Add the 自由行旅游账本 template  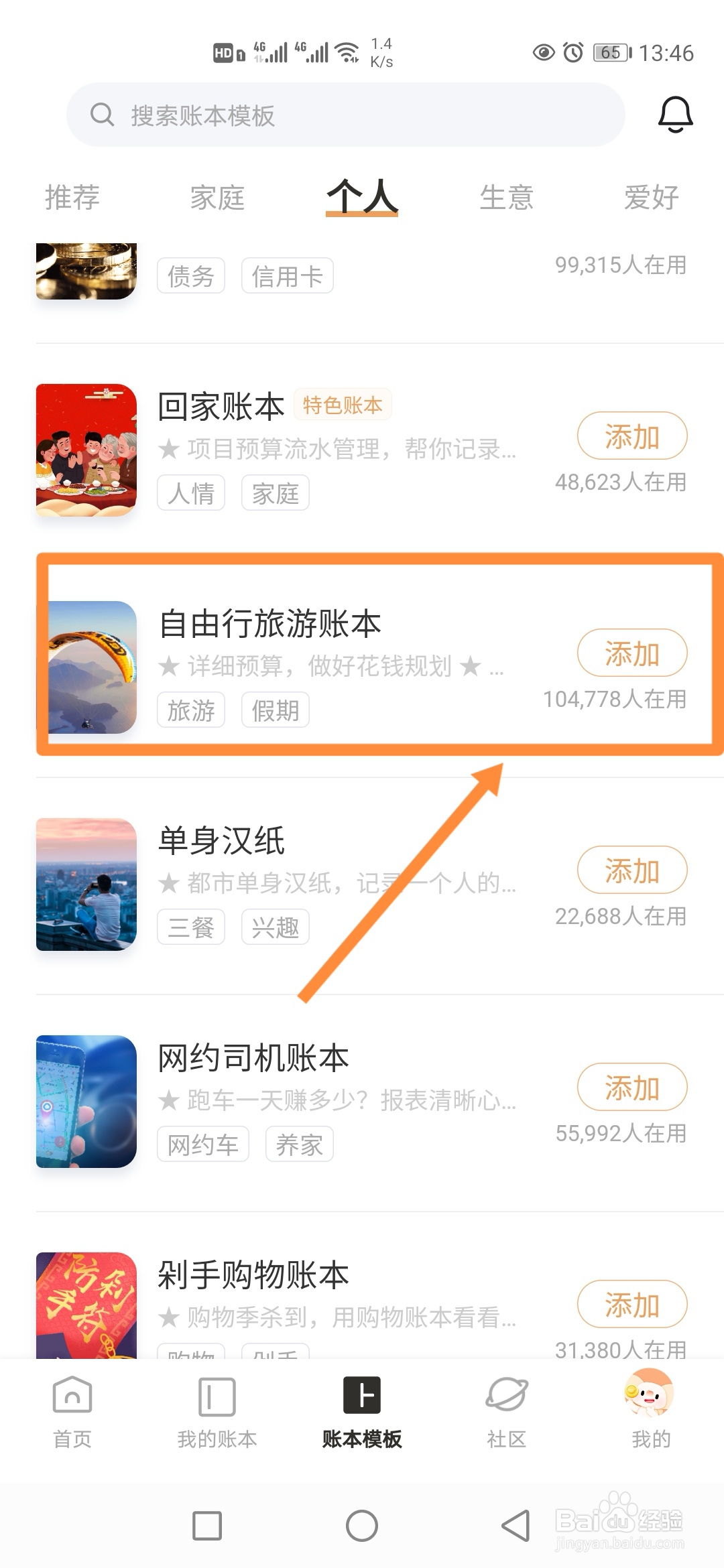tap(631, 653)
